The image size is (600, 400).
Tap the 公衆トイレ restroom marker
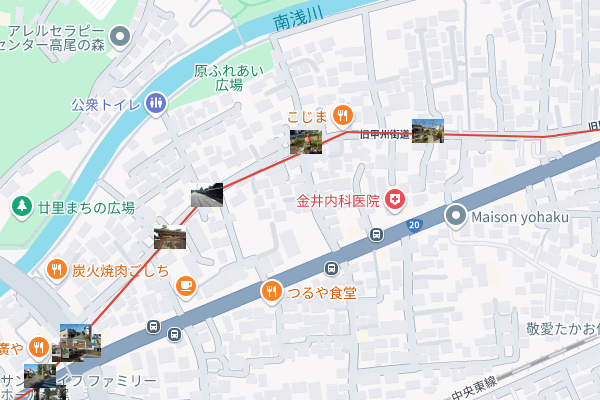156,102
